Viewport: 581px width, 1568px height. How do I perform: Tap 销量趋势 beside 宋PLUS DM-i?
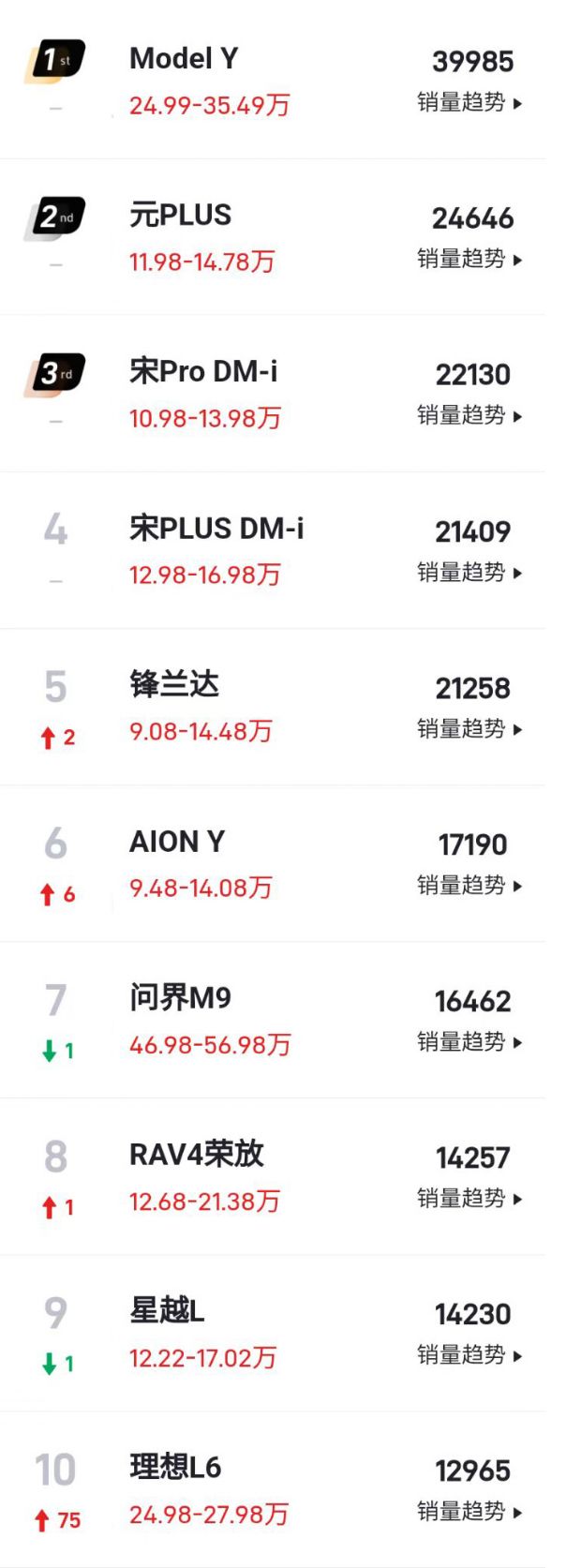(x=469, y=573)
